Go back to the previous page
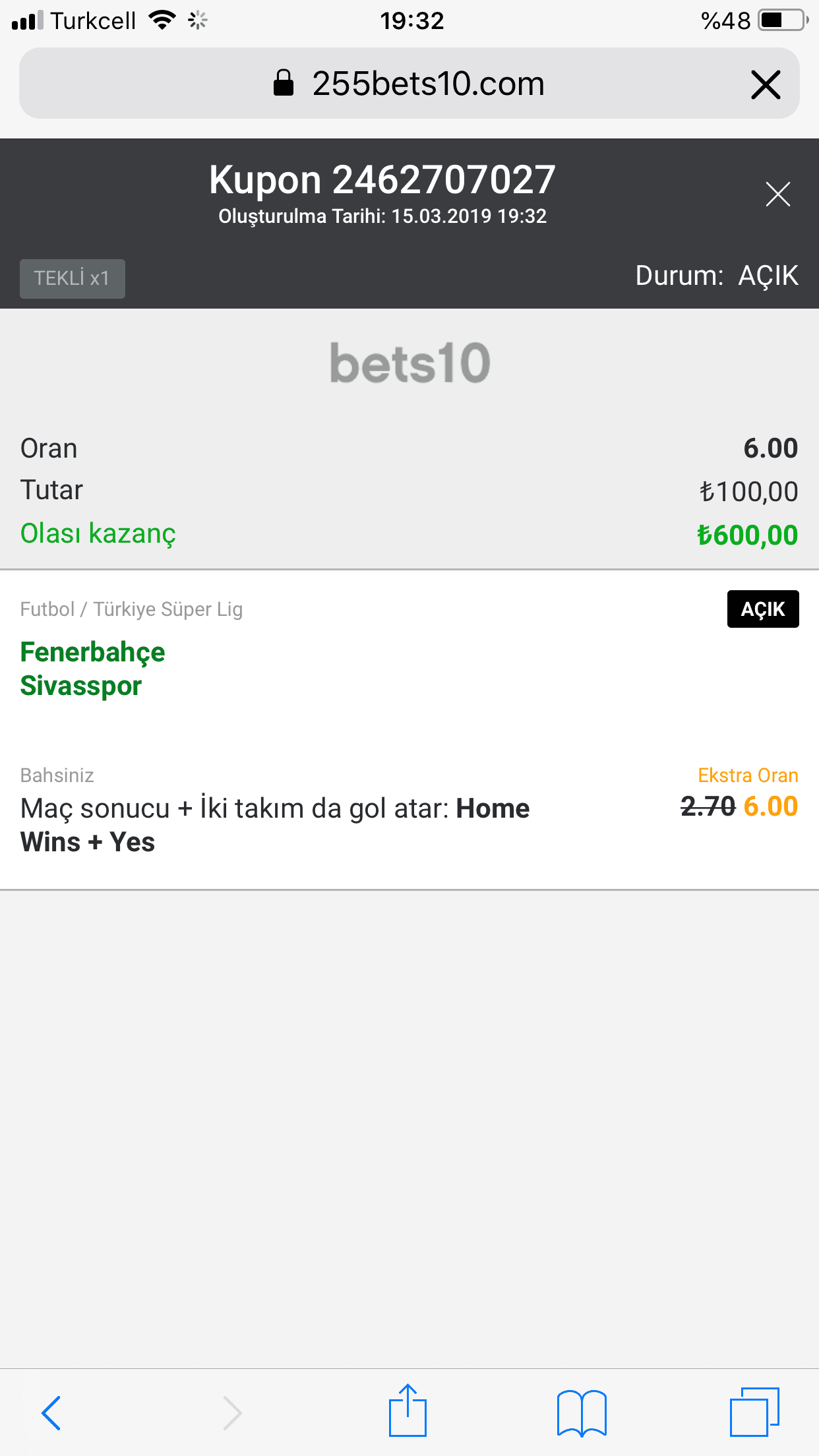The width and height of the screenshot is (819, 1456). (51, 1412)
